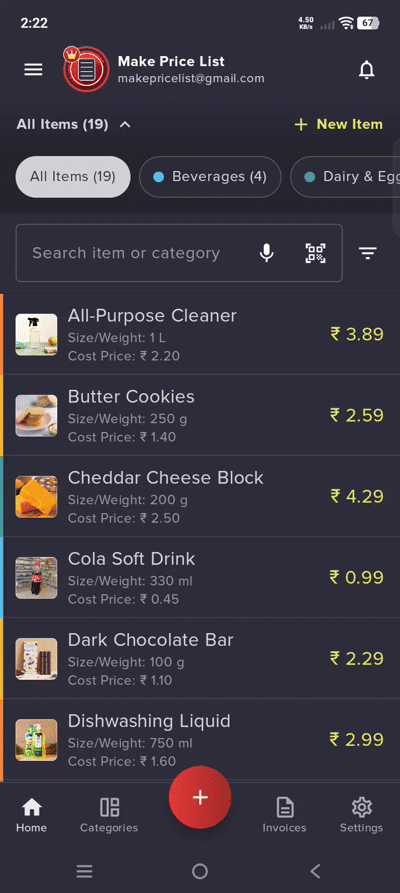The height and width of the screenshot is (893, 400).
Task: Open the Dishwashing Liquid item
Action: pyautogui.click(x=200, y=739)
